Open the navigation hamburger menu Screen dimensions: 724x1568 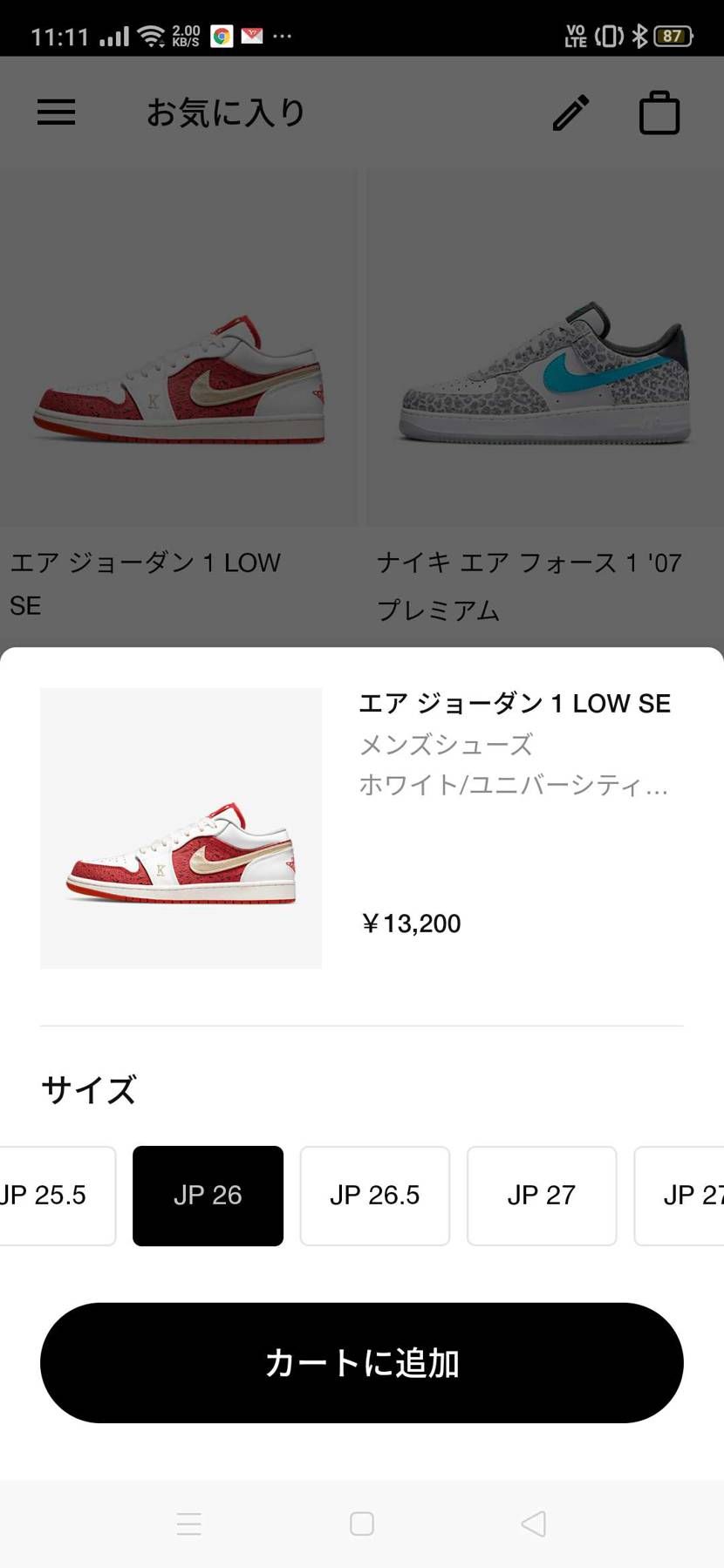point(56,112)
